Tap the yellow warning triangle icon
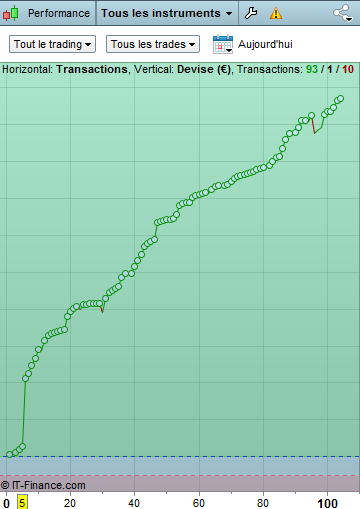The width and height of the screenshot is (360, 509). [276, 14]
